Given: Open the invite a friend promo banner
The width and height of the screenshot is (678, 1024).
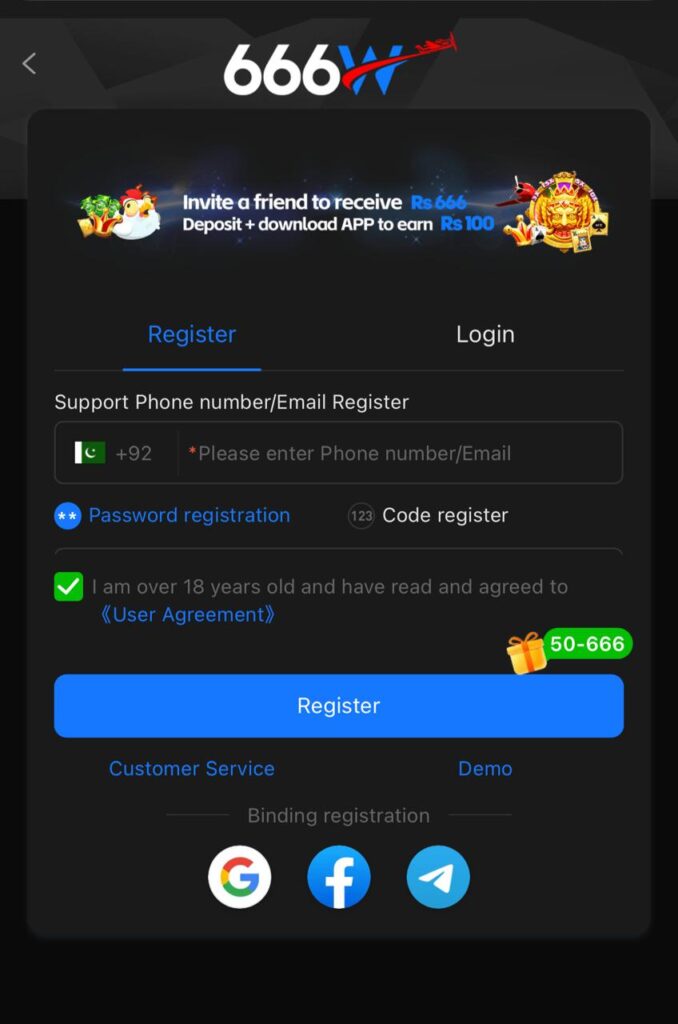Looking at the screenshot, I should point(339,213).
